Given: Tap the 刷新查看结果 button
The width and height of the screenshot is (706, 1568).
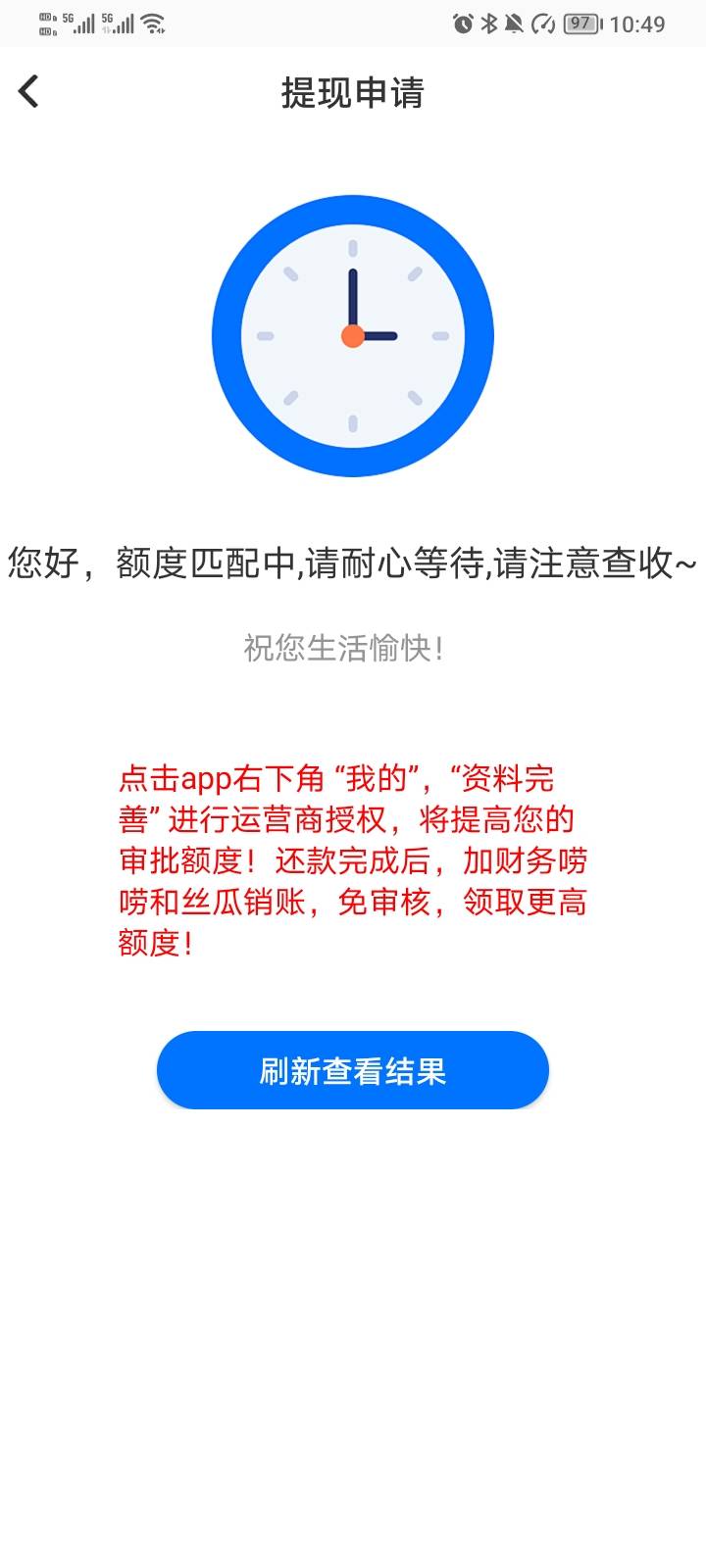Looking at the screenshot, I should pyautogui.click(x=353, y=1070).
